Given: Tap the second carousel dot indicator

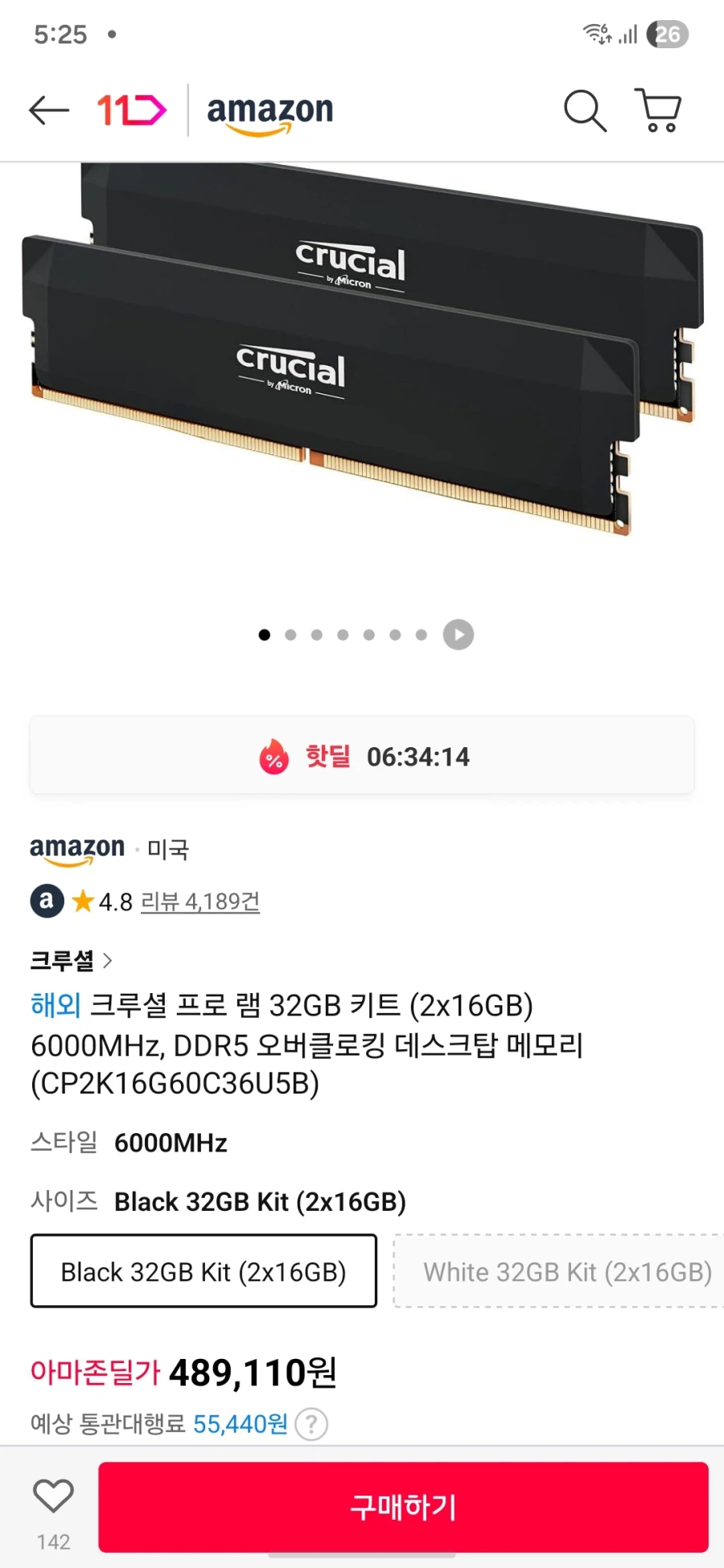Looking at the screenshot, I should tap(290, 634).
